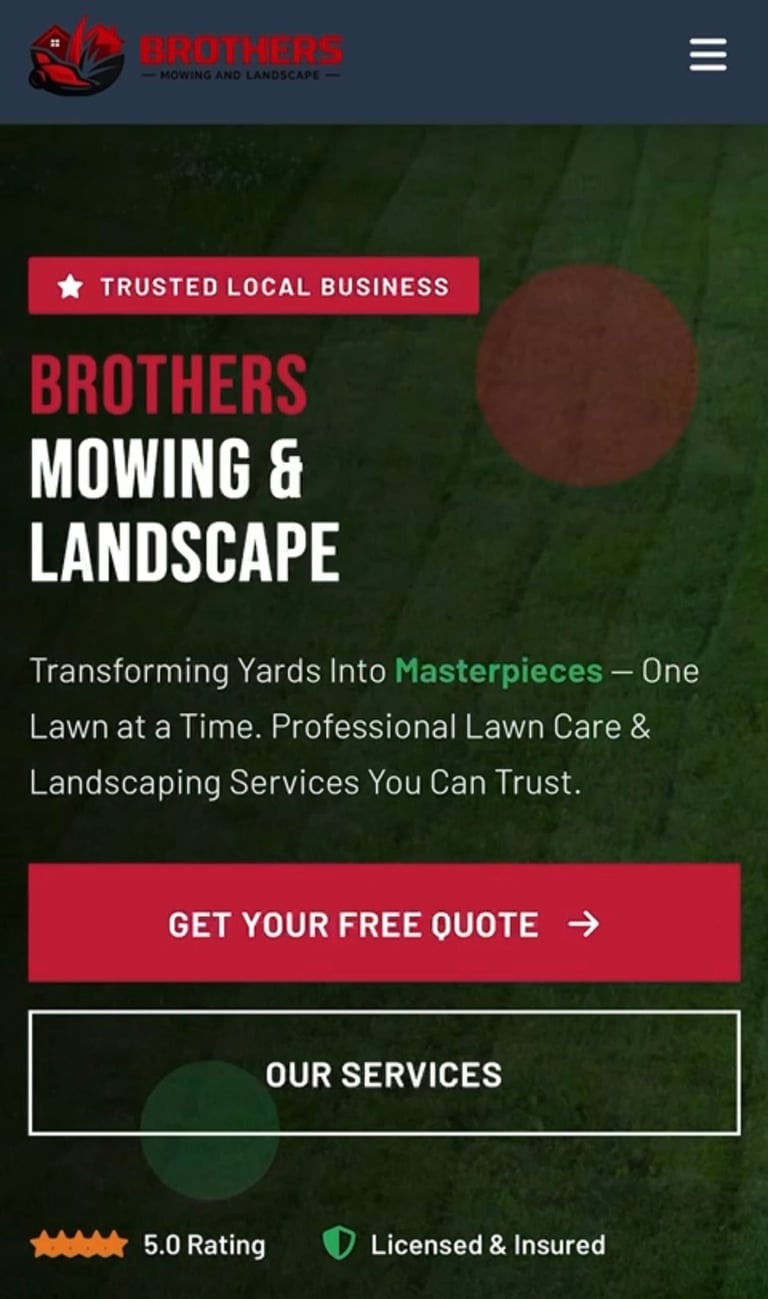Screen dimensions: 768x1299
Task: Click the Brothers heading in red
Action: click(x=170, y=384)
